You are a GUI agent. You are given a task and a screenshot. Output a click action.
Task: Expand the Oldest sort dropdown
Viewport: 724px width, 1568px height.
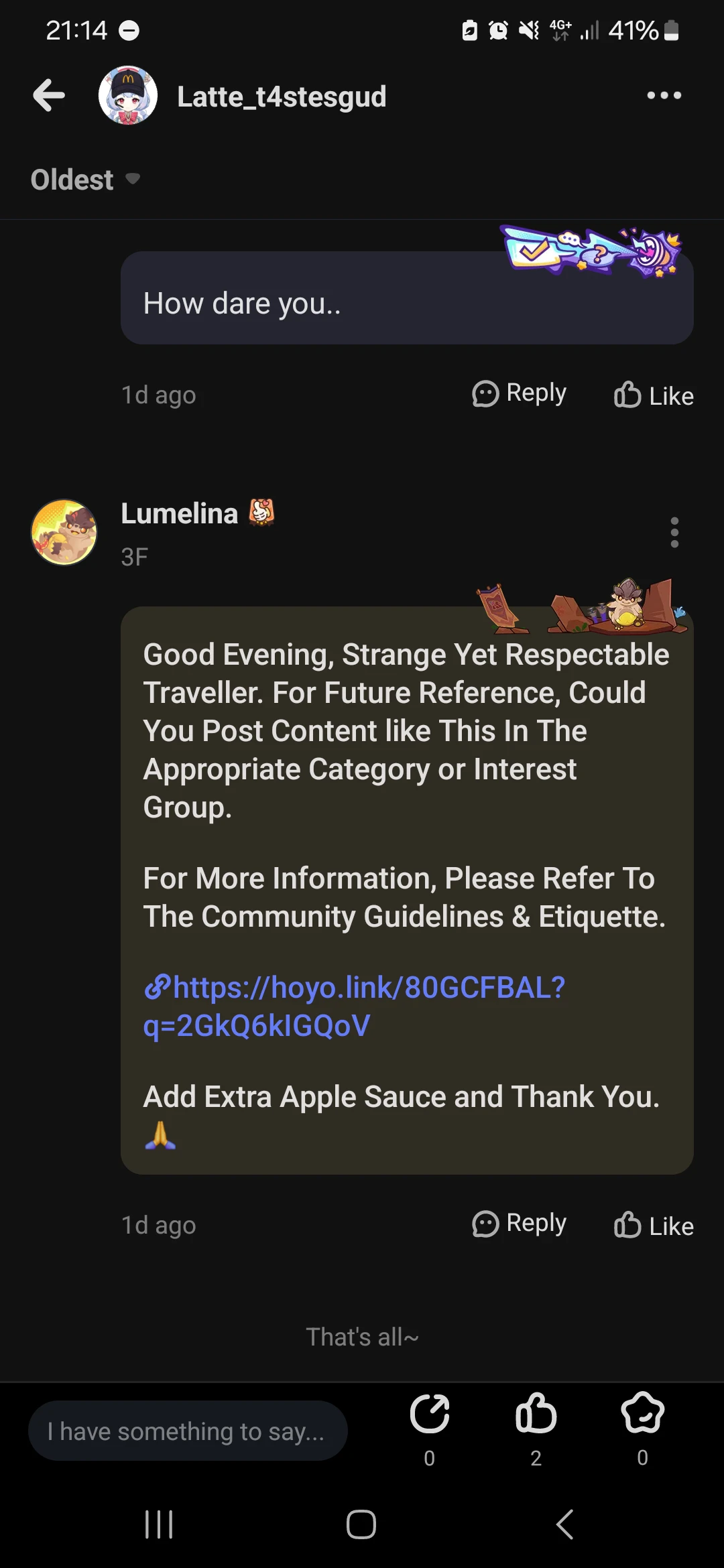86,180
